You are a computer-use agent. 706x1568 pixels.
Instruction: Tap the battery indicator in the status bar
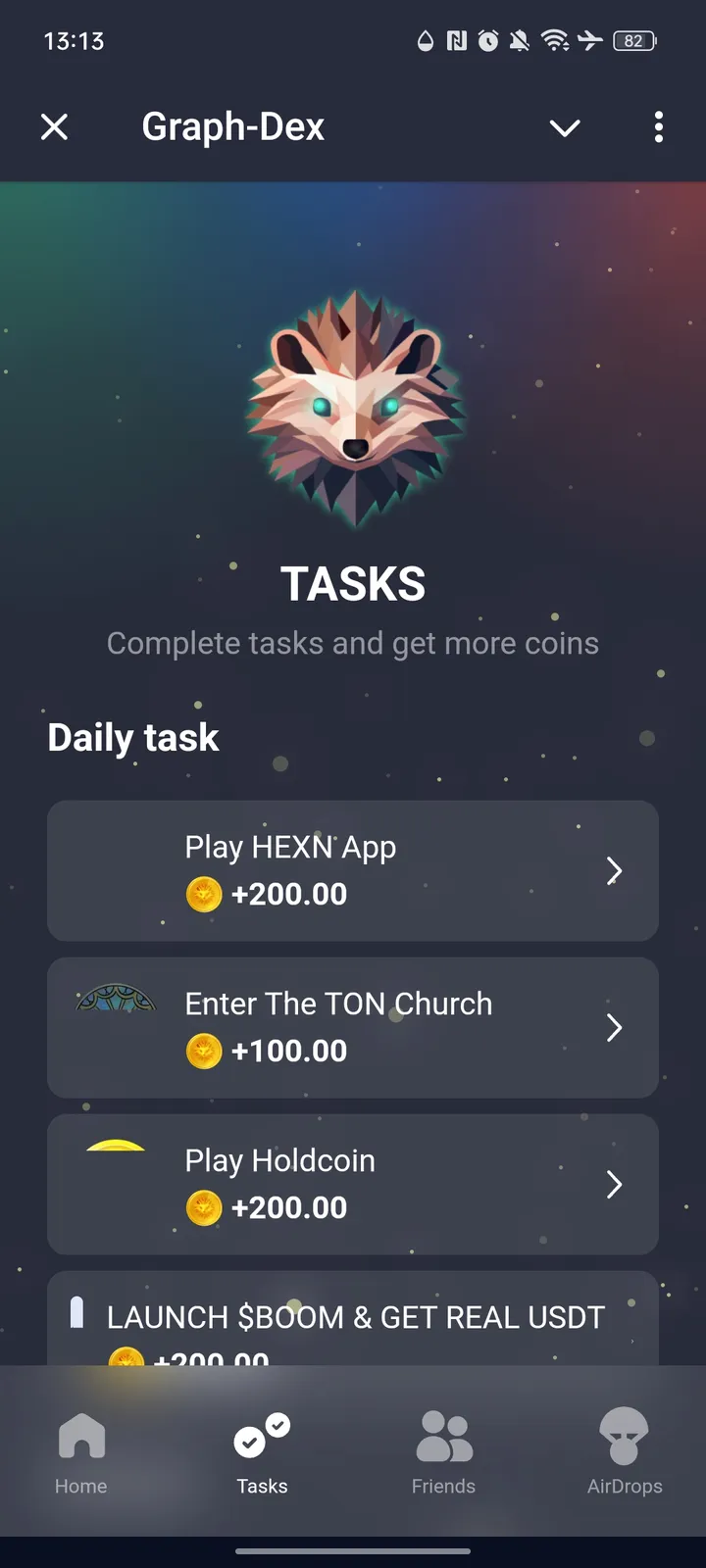(x=633, y=41)
